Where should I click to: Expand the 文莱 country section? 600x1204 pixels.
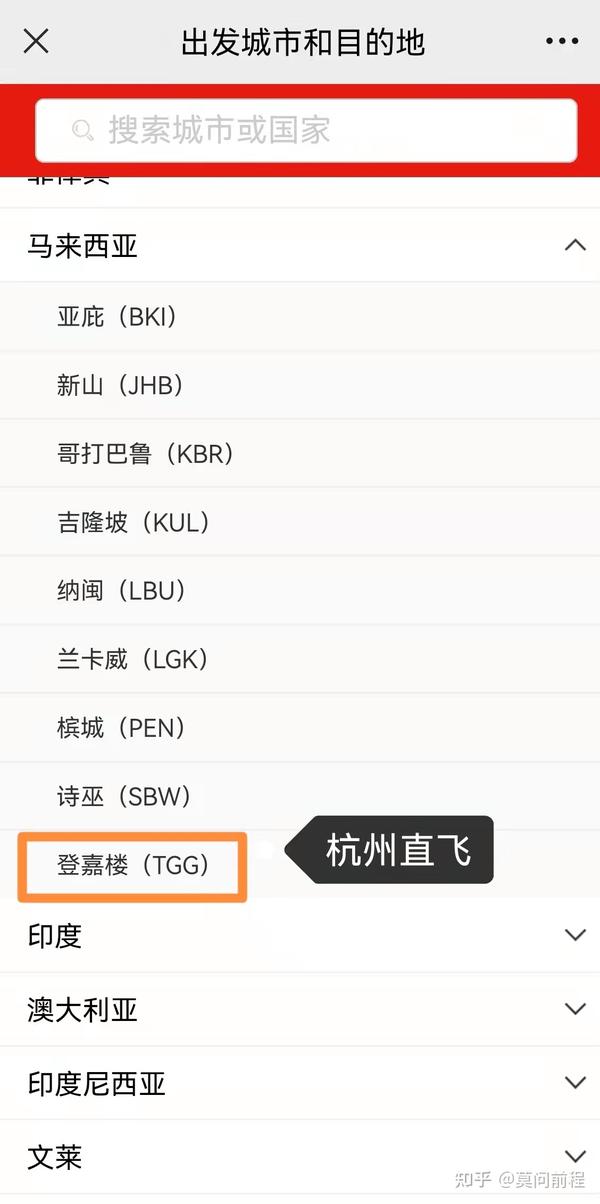click(300, 1157)
